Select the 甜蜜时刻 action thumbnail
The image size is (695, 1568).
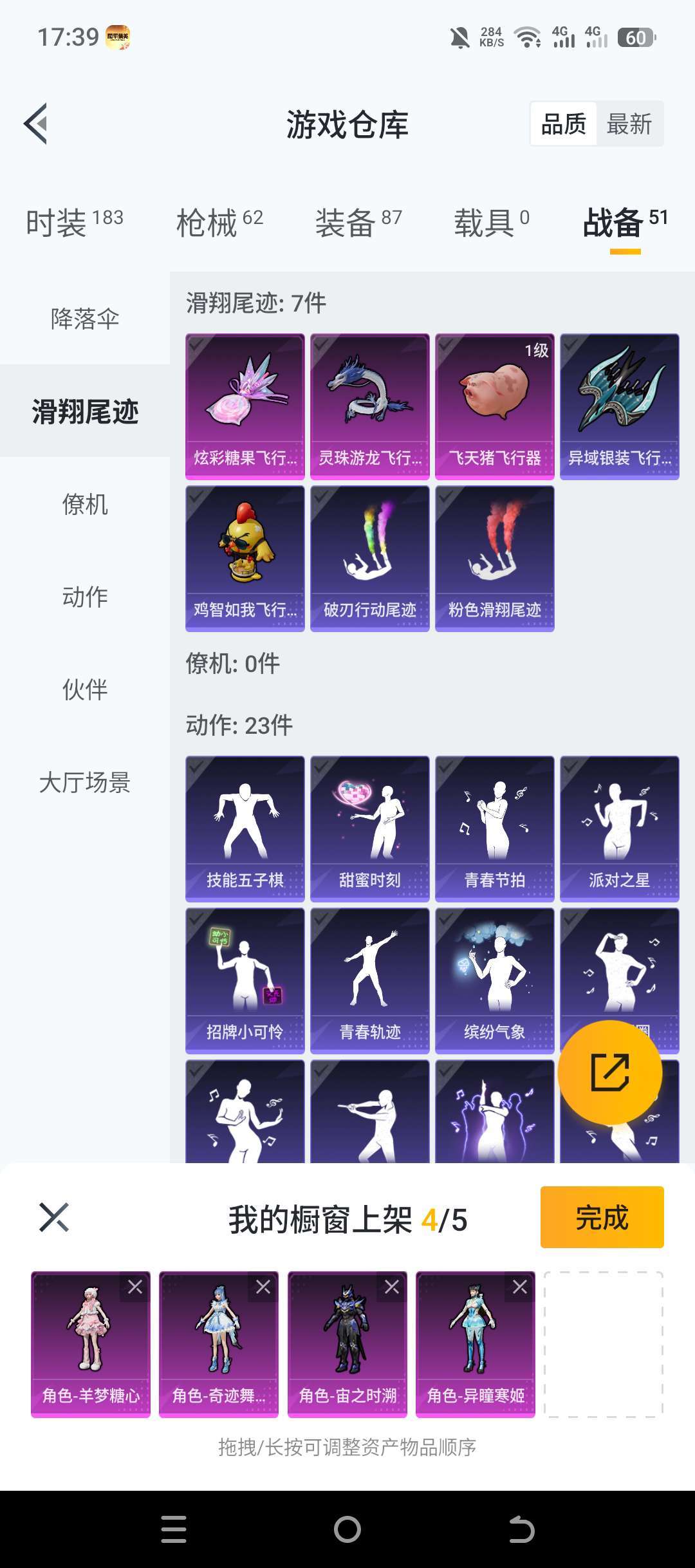tap(370, 827)
